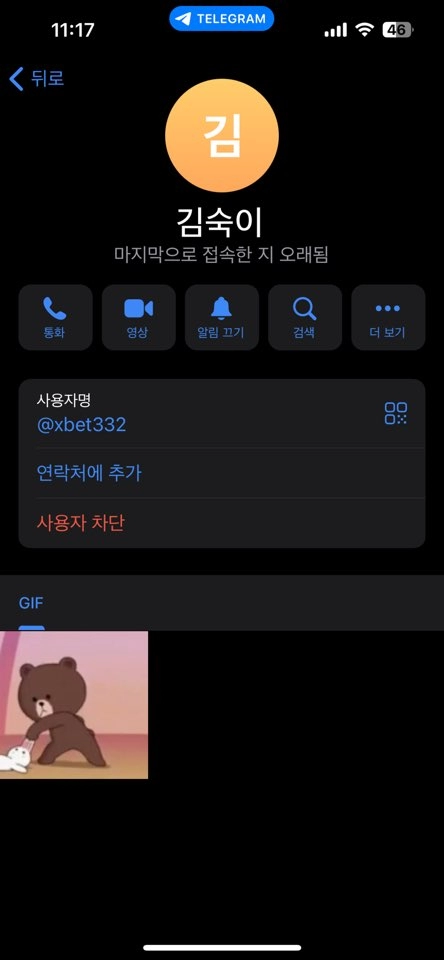Viewport: 444px width, 960px height.
Task: Show the QR code for the username
Action: point(396,413)
